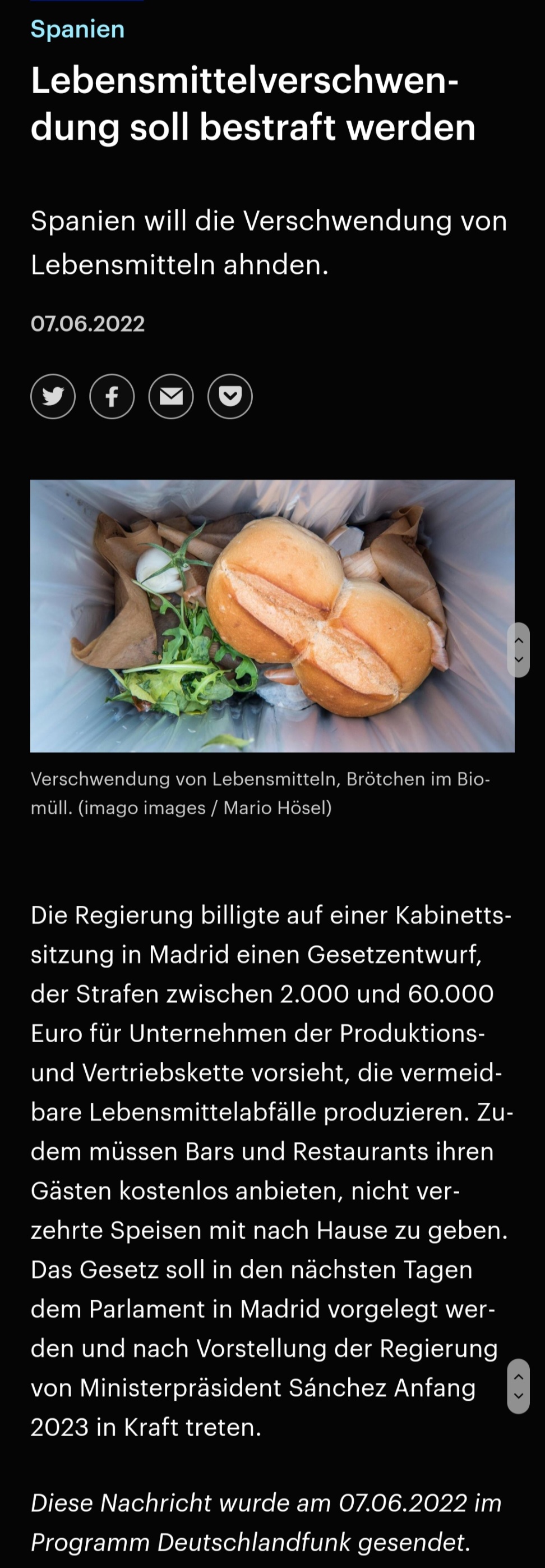This screenshot has height=1568, width=545.
Task: Share the article on Facebook
Action: point(112,396)
